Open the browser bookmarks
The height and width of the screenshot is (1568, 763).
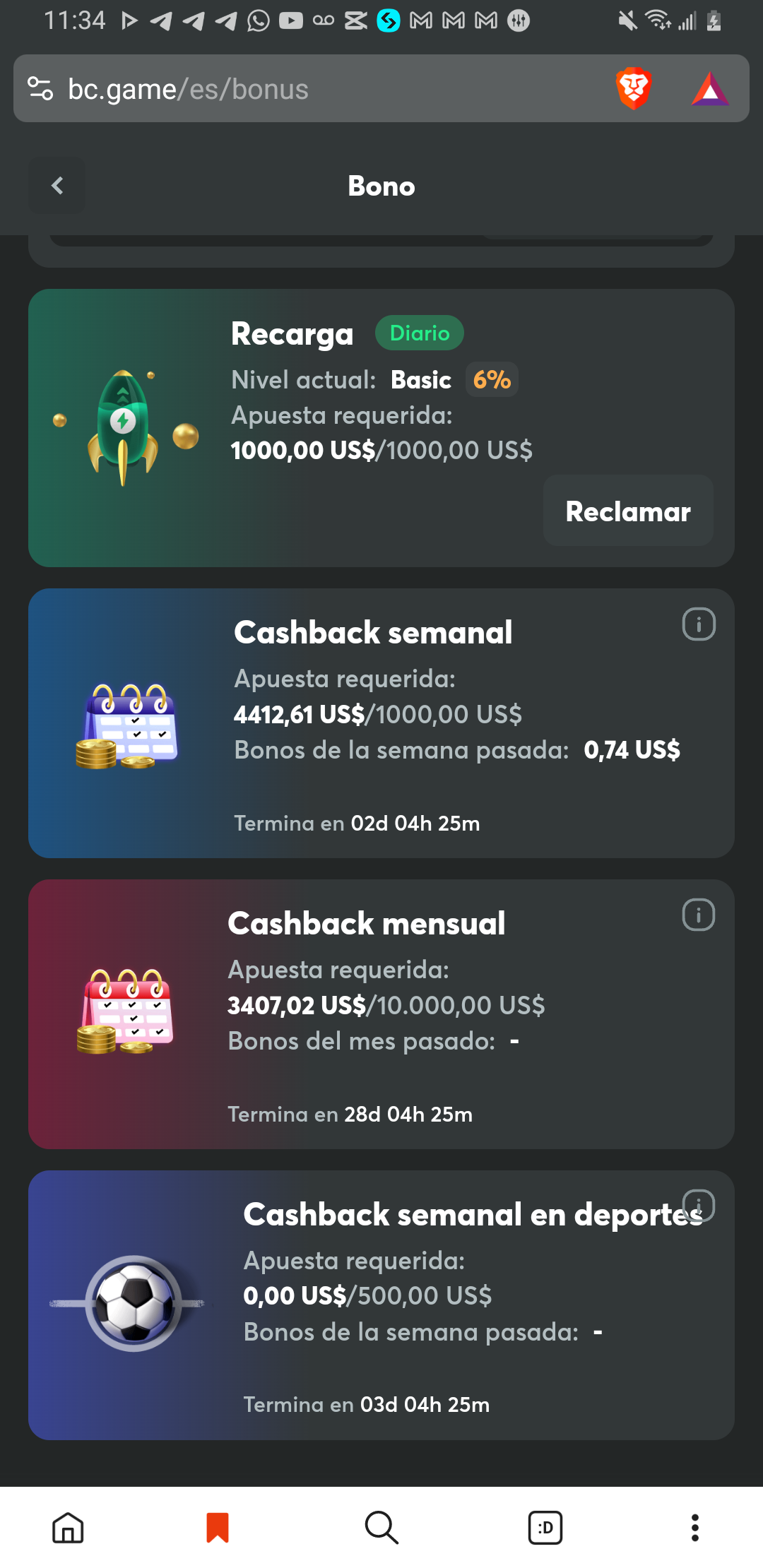tap(218, 1528)
